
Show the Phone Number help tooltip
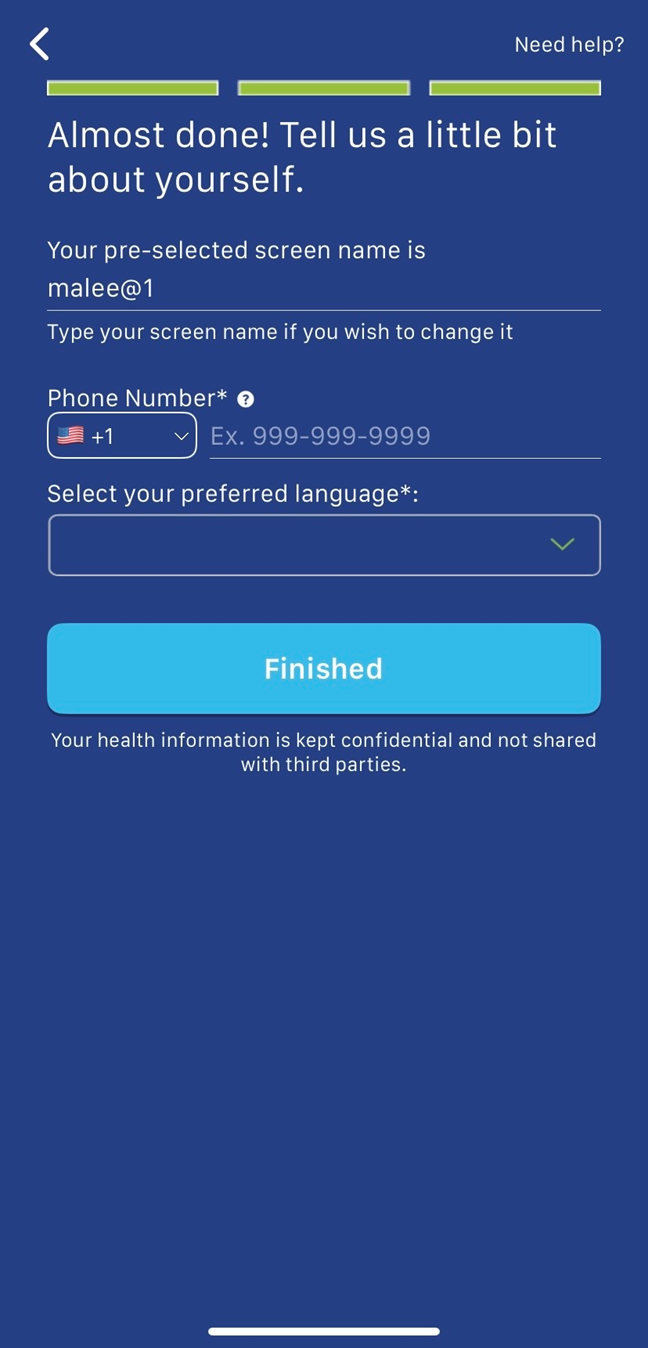click(246, 399)
